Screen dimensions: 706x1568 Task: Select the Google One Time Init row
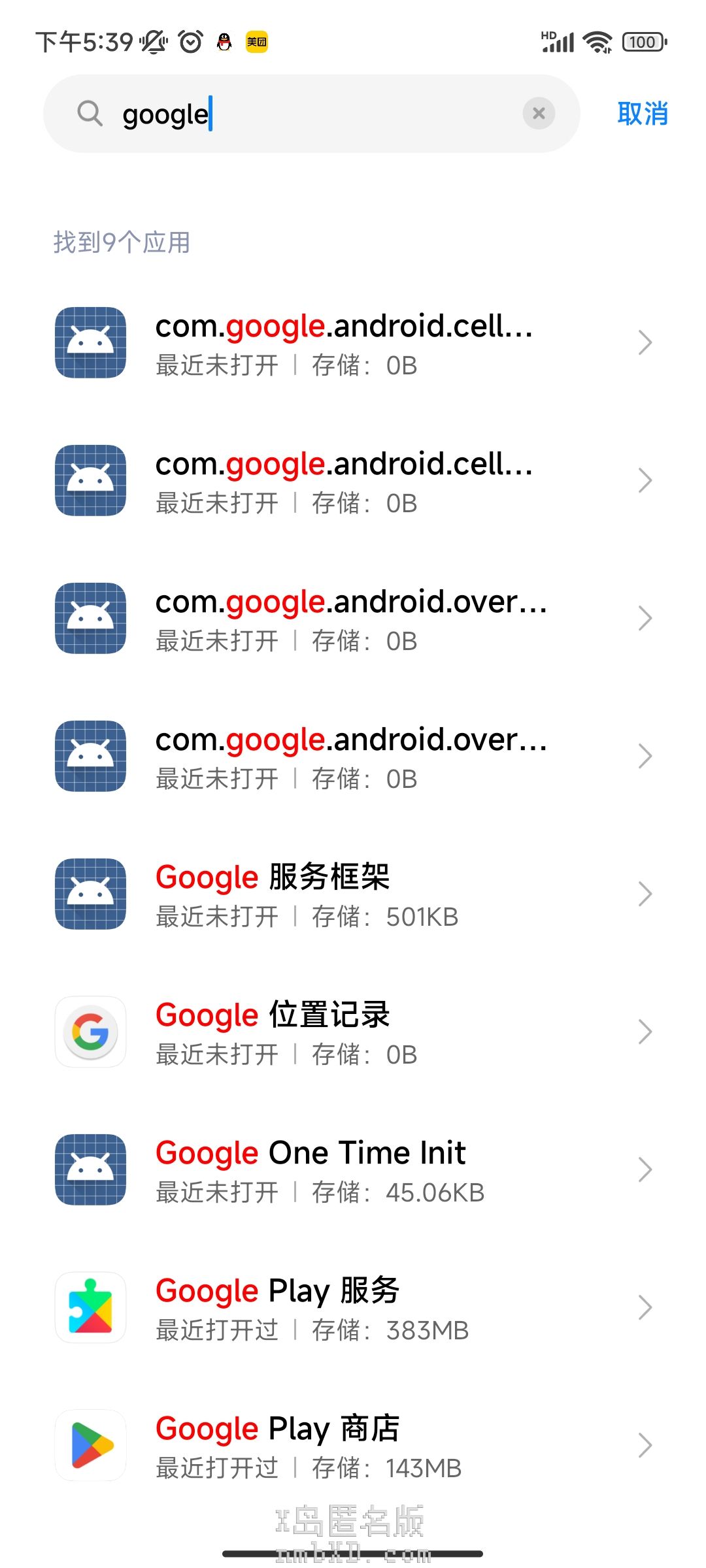(353, 1169)
